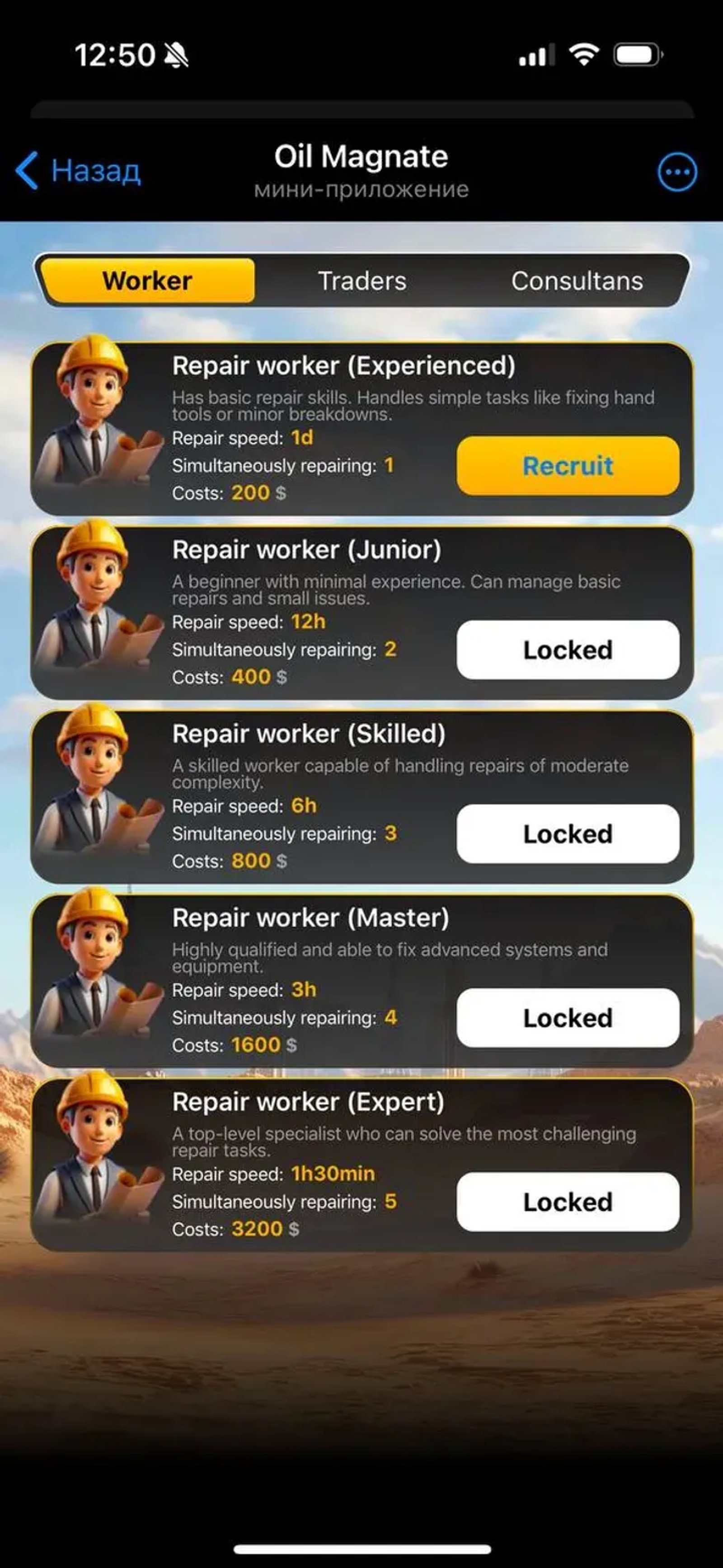Tap Locked on Repair worker (Junior)
Screen dimensions: 723x1568
click(567, 650)
